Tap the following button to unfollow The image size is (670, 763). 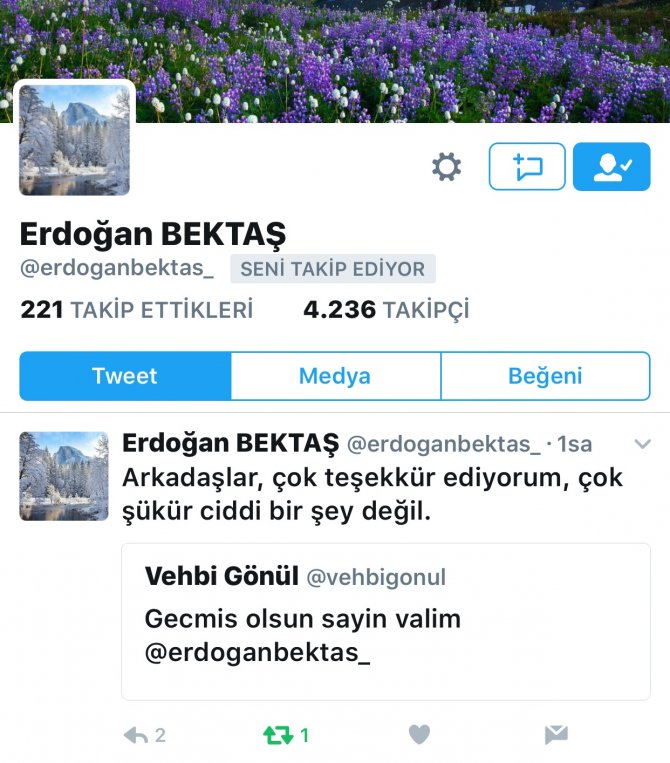pos(611,167)
